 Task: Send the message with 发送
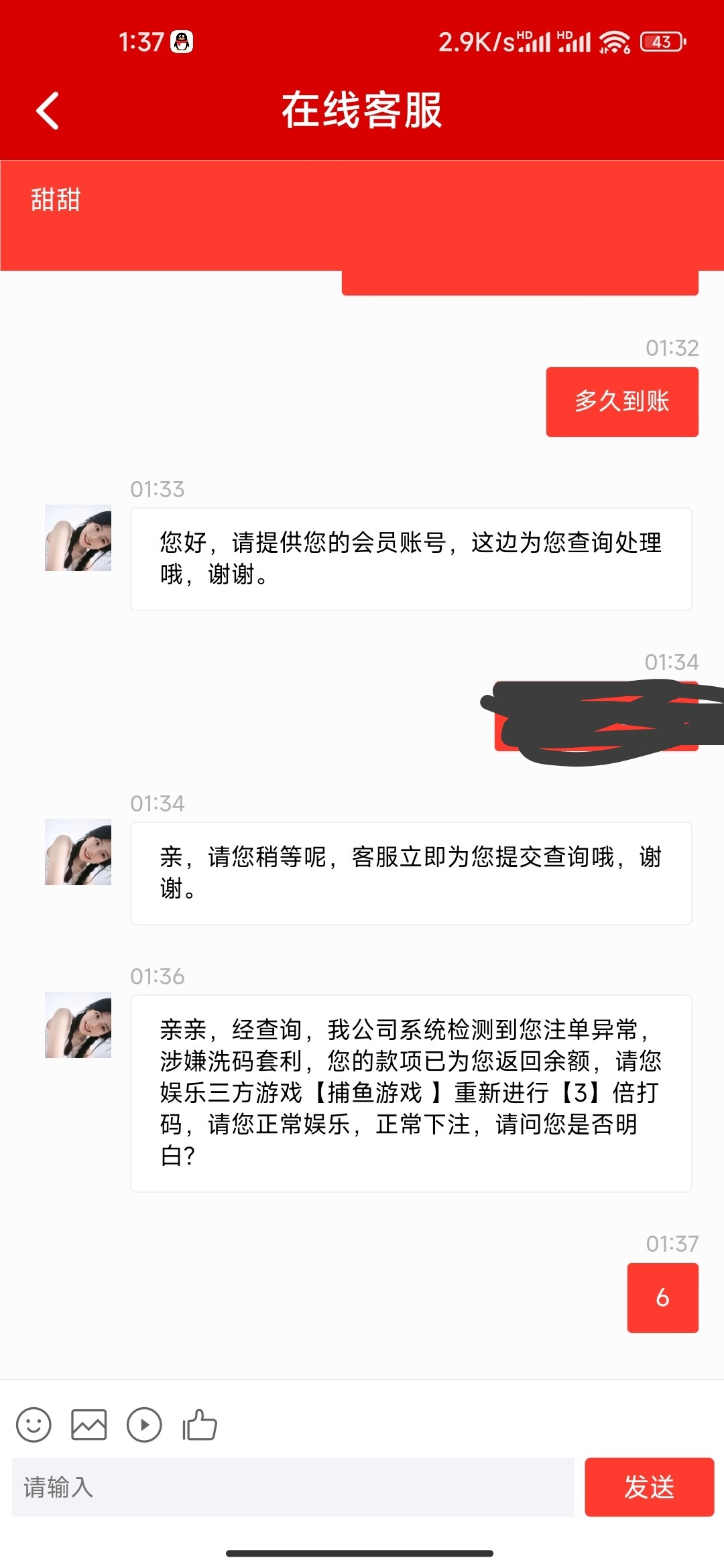[x=649, y=1487]
